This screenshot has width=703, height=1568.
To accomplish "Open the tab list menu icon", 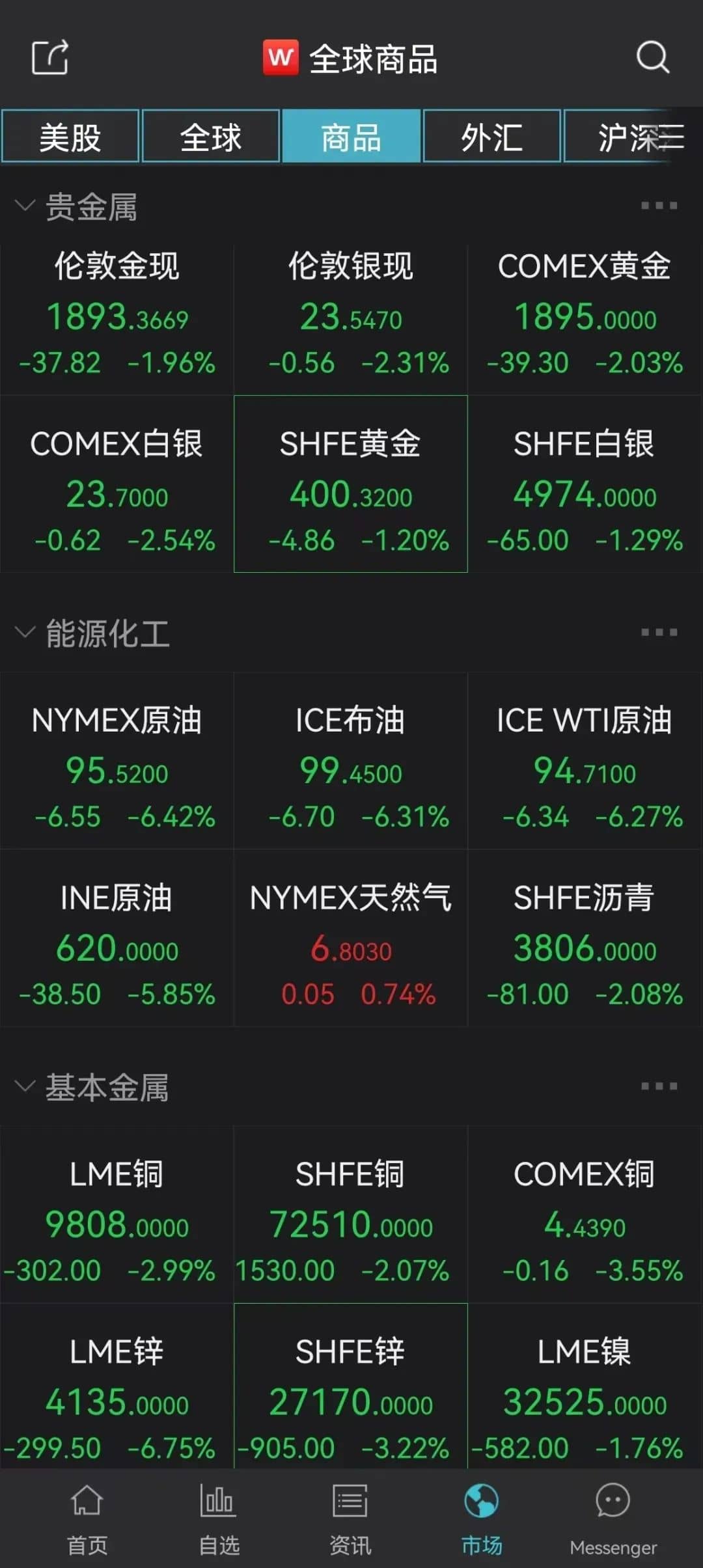I will coord(672,137).
